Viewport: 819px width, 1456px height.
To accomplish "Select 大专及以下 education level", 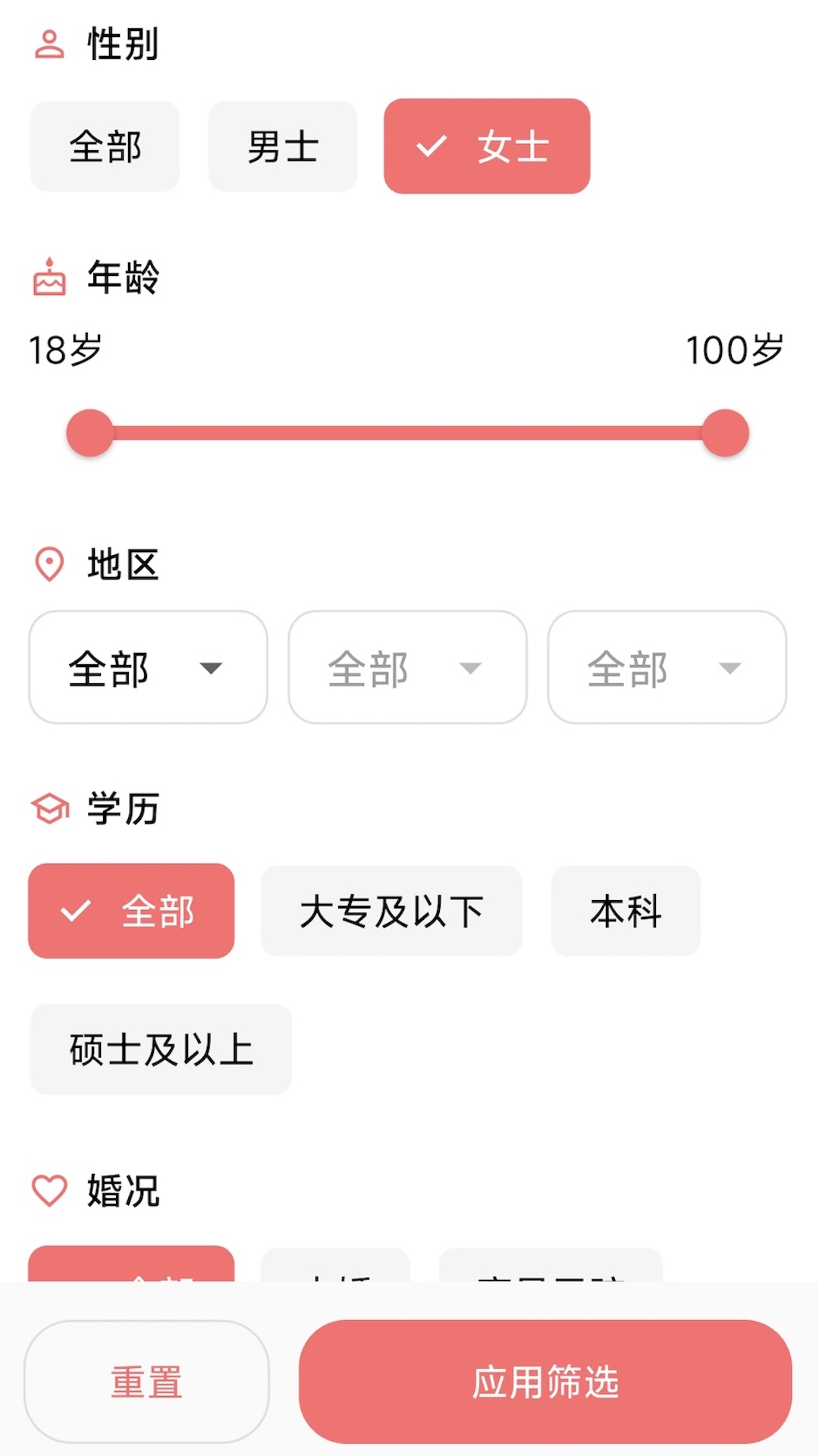I will [391, 912].
